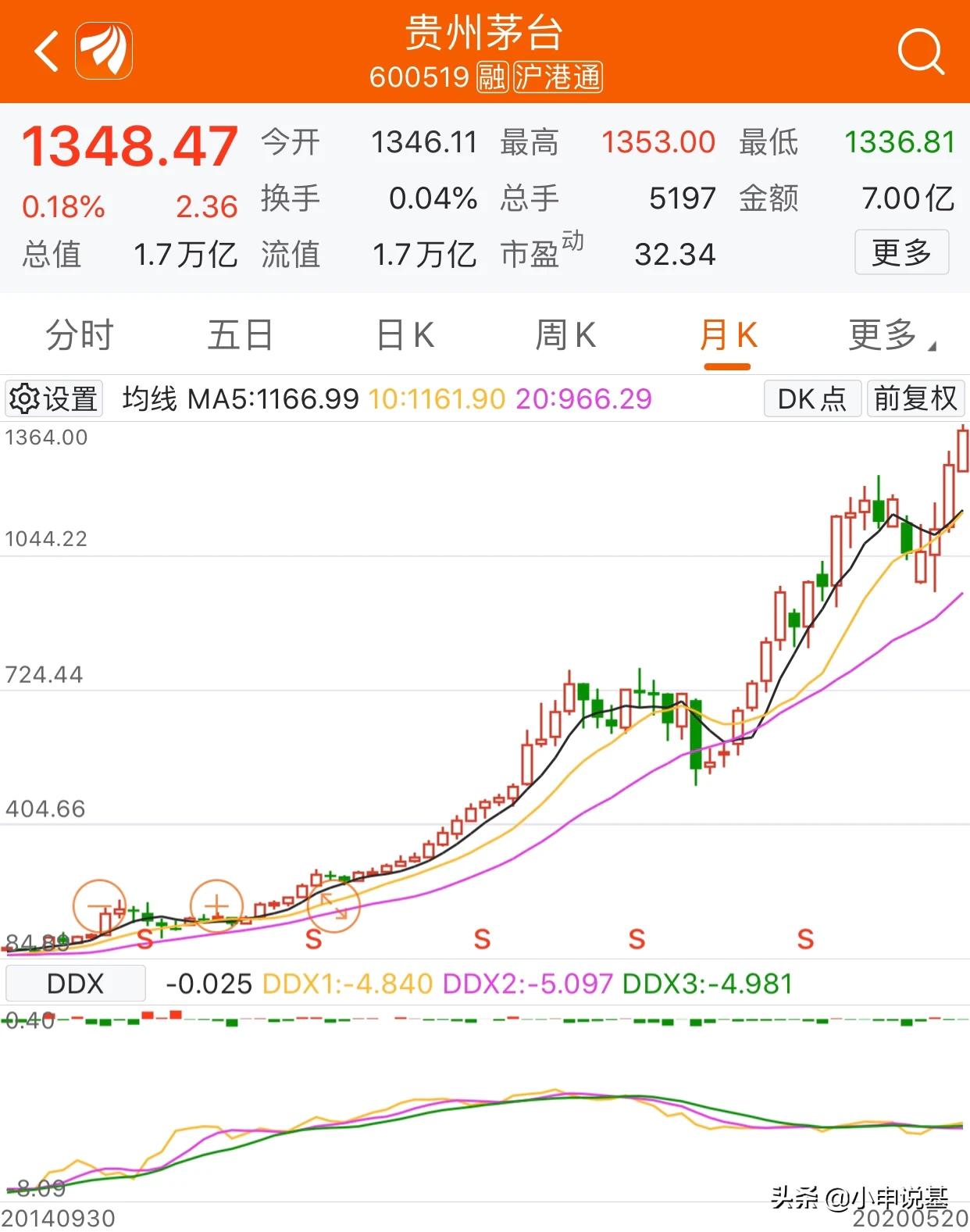This screenshot has width=970, height=1232.
Task: Switch to the 分时 chart tab
Action: (x=80, y=336)
